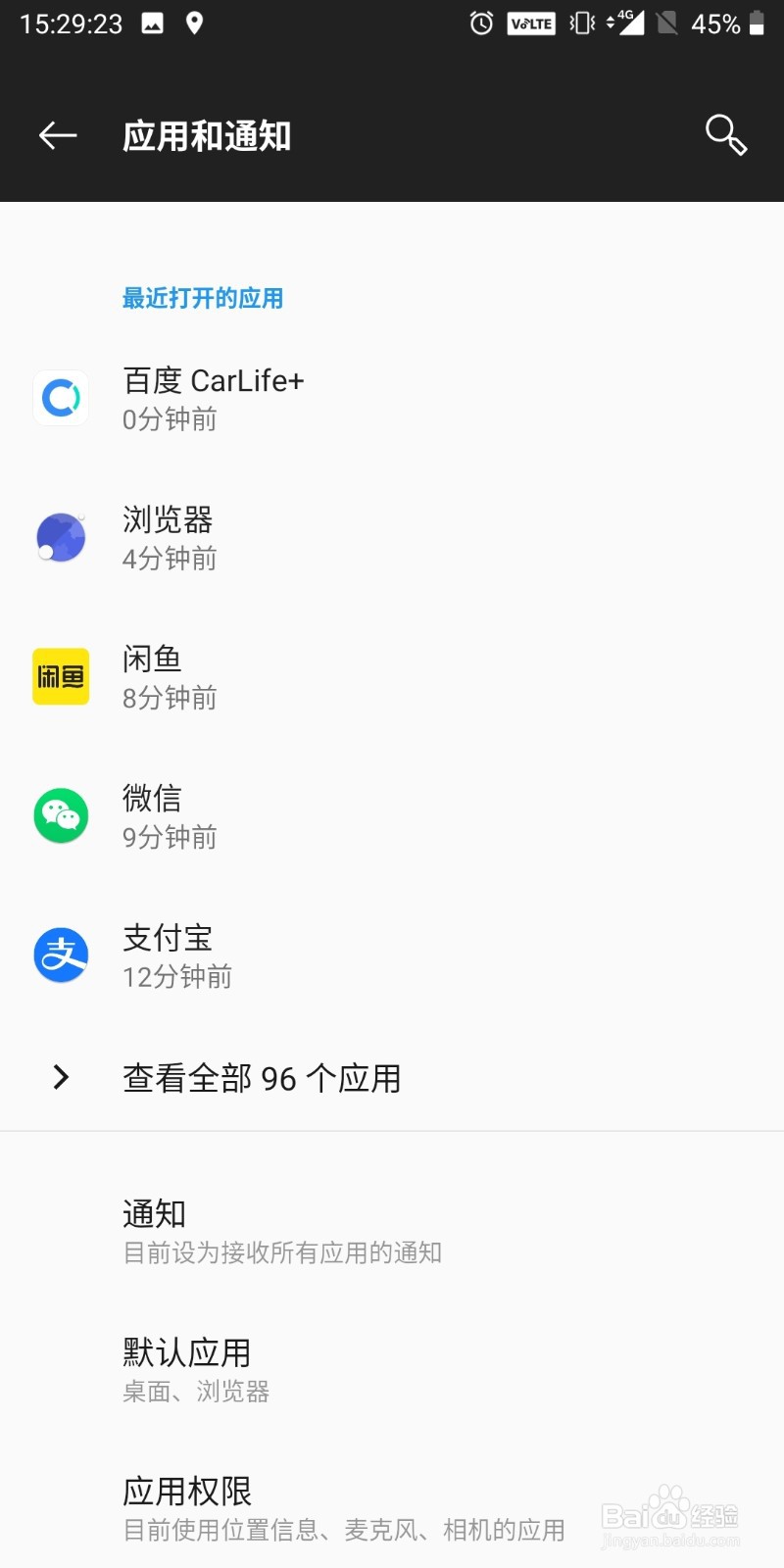Open the 百度 CarLife+ app settings via its icon
Image resolution: width=784 pixels, height=1568 pixels.
point(61,398)
